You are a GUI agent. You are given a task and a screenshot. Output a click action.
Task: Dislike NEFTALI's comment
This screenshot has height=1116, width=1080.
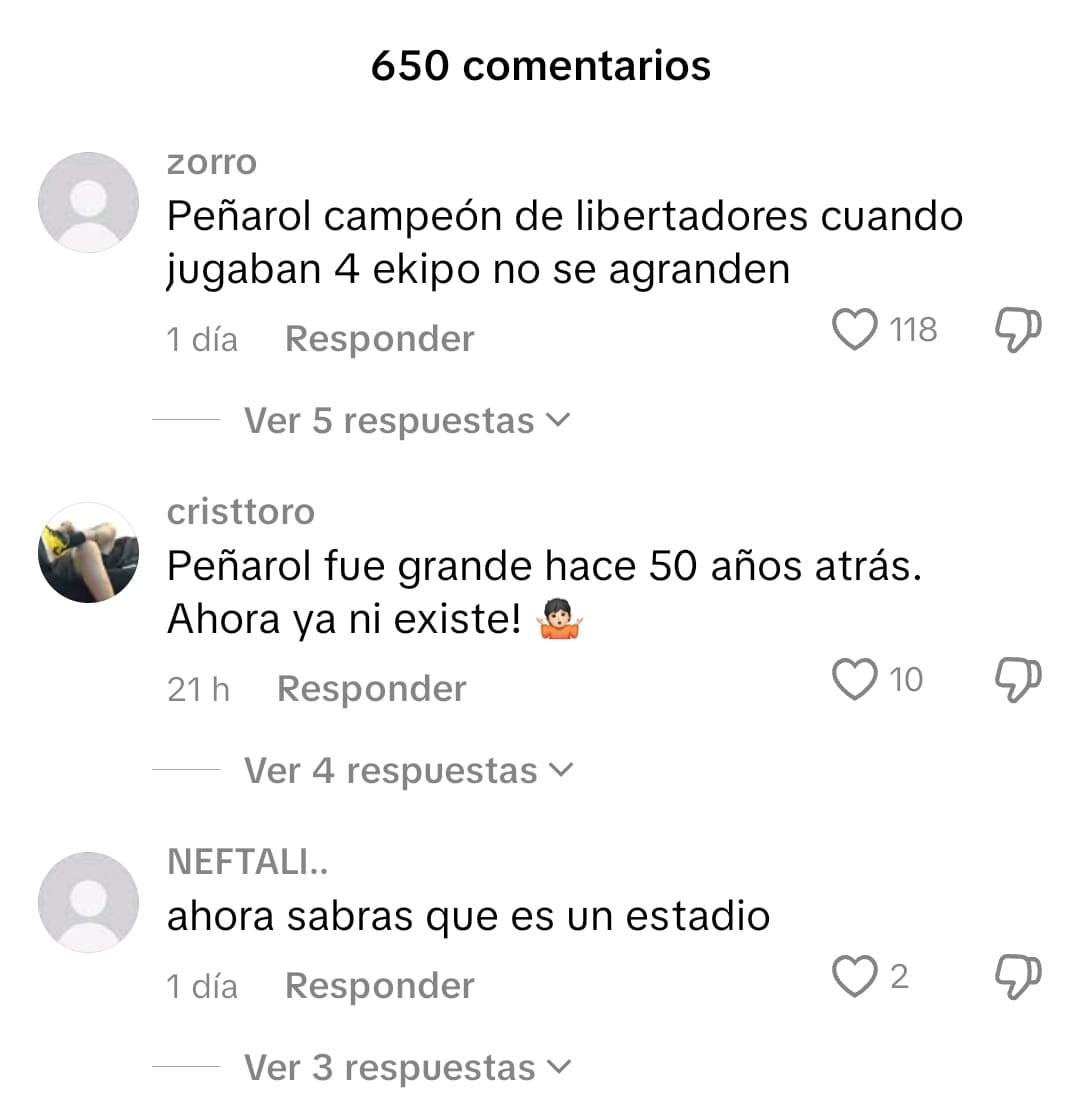pos(1019,977)
